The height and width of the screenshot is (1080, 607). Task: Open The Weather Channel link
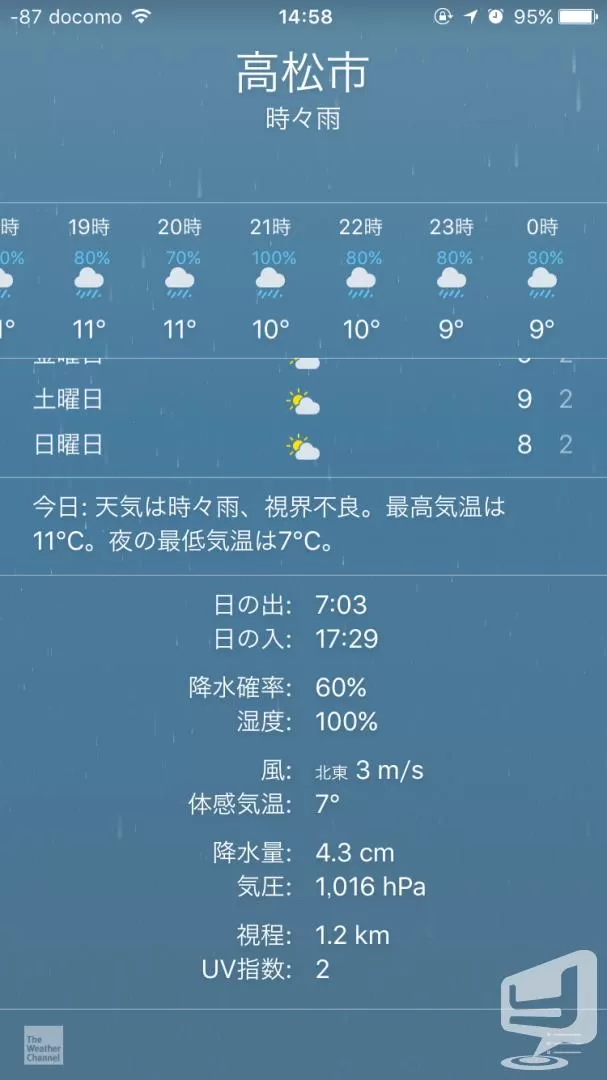(x=43, y=1045)
